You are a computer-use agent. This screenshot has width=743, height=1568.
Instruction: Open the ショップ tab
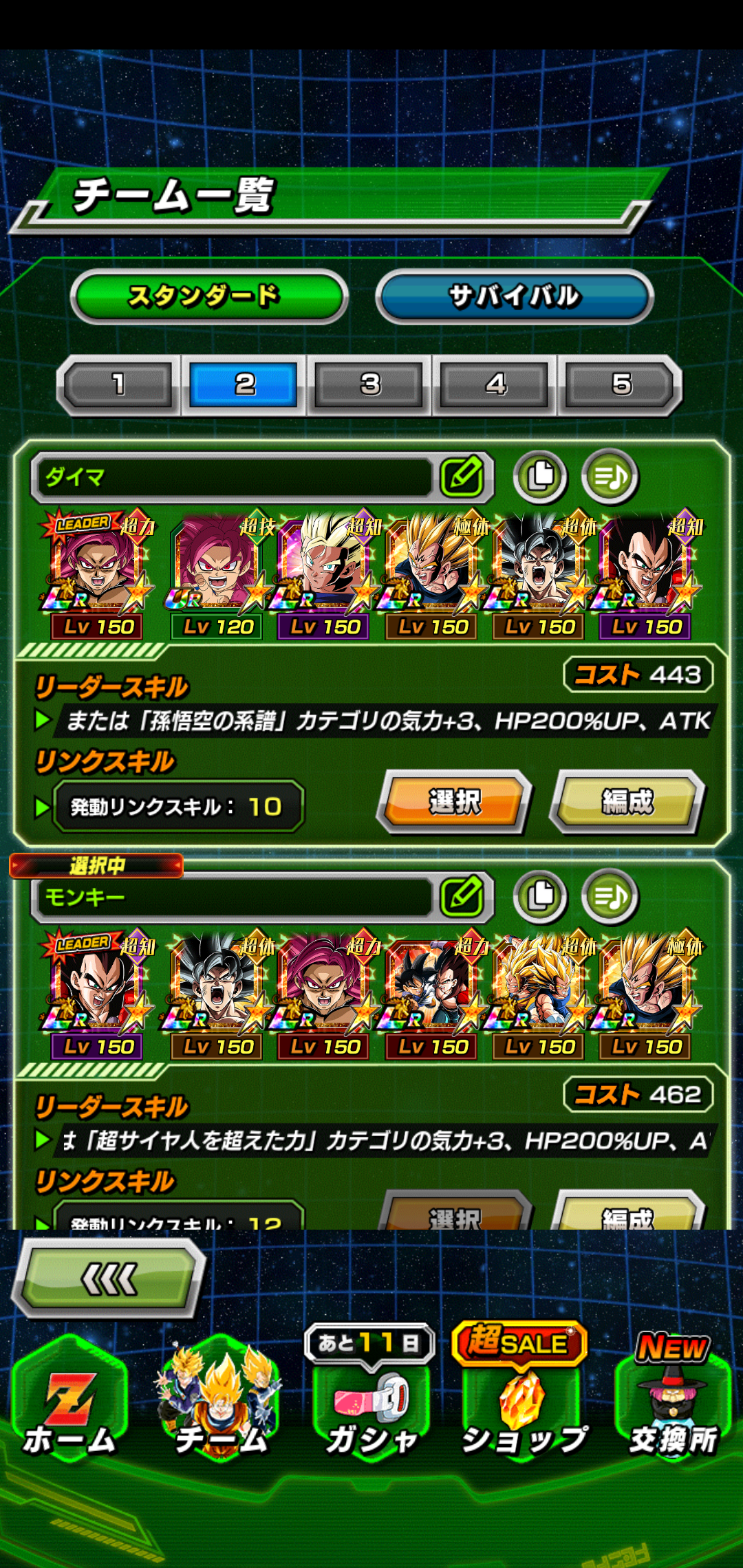click(x=523, y=1410)
